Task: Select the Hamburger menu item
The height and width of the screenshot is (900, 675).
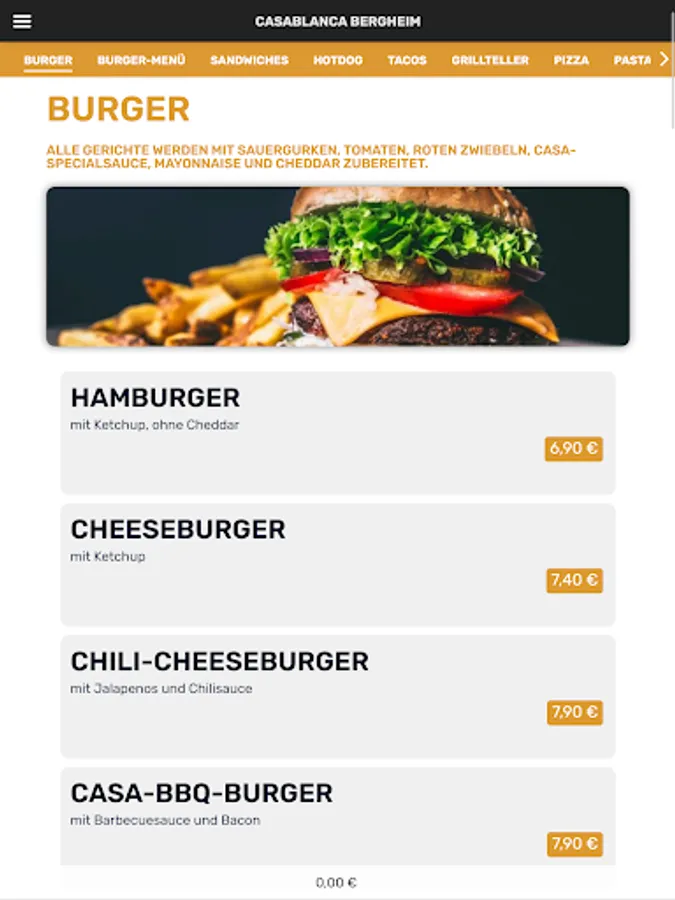Action: [337, 432]
